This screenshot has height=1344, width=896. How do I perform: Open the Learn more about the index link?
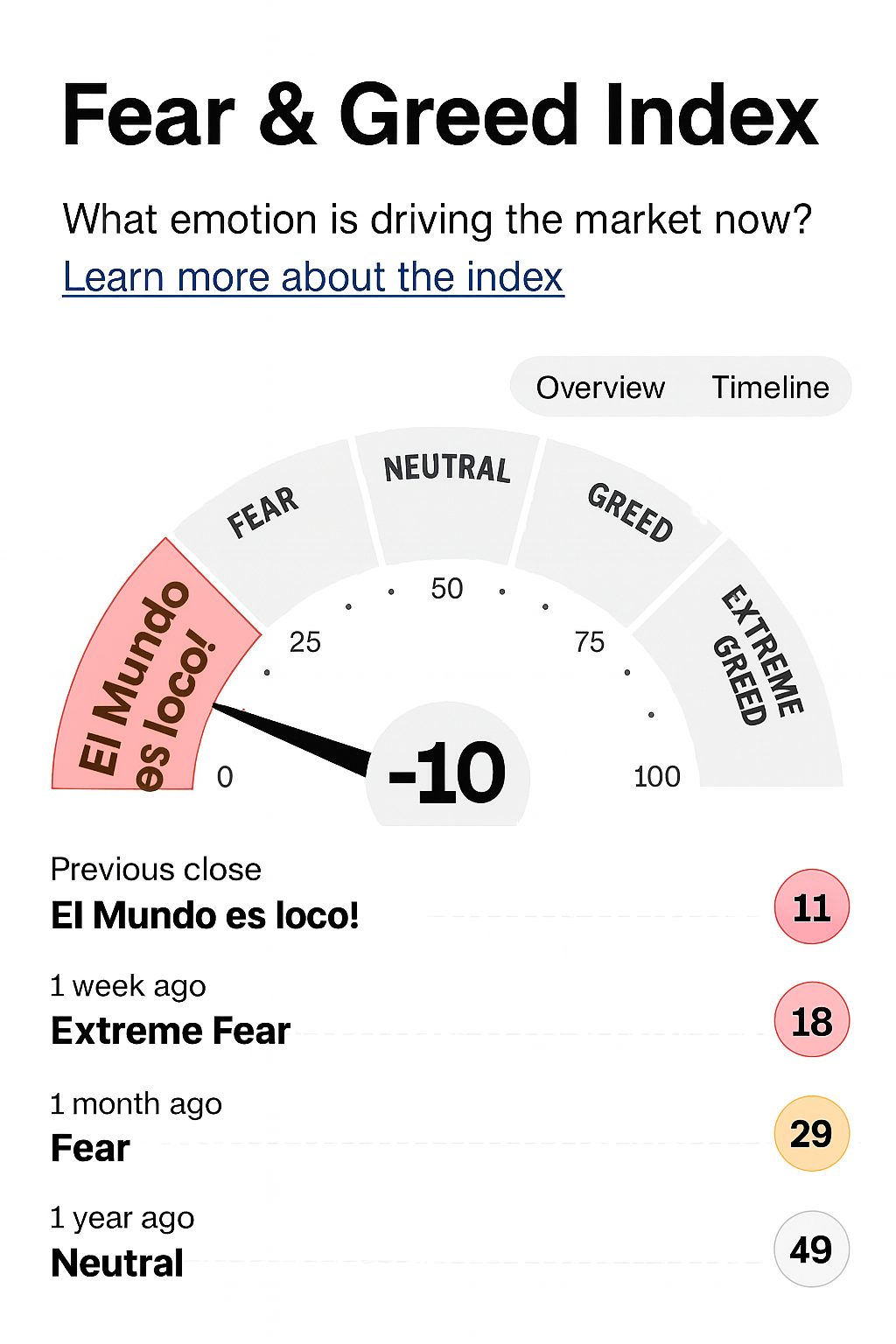(x=313, y=277)
